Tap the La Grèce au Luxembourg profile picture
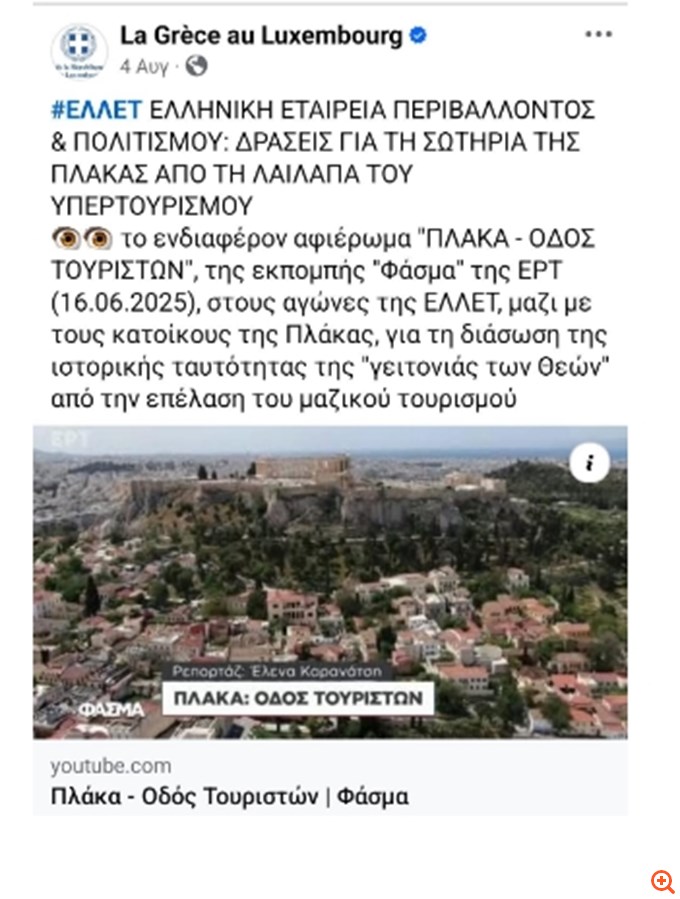This screenshot has width=680, height=899. coord(78,51)
